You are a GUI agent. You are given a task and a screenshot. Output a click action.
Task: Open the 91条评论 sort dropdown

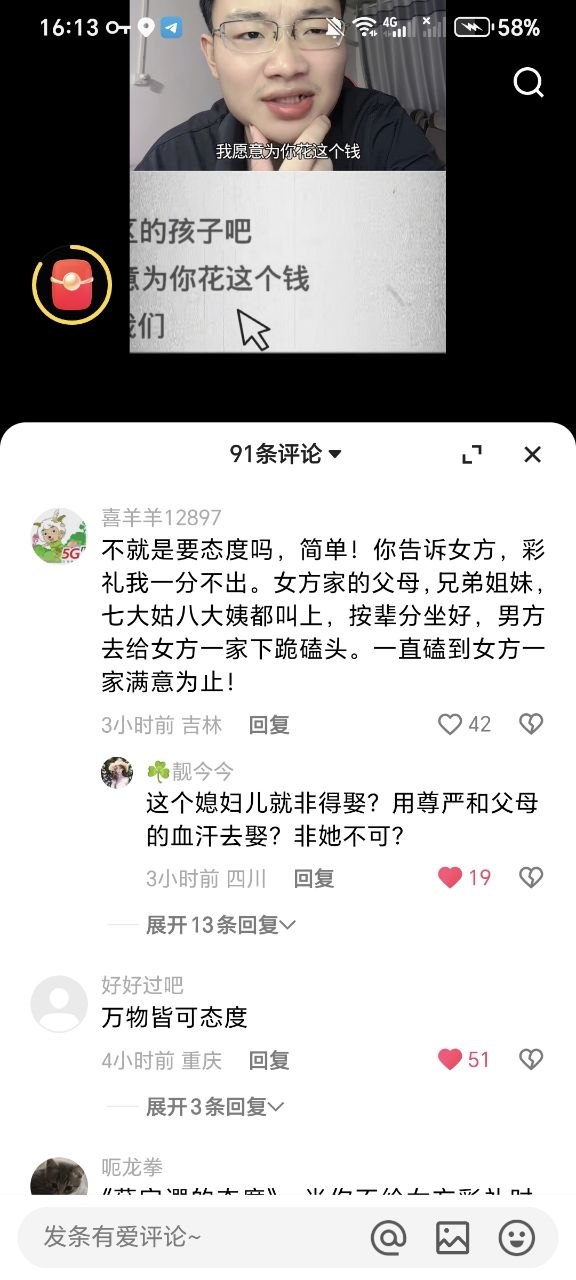[x=286, y=454]
